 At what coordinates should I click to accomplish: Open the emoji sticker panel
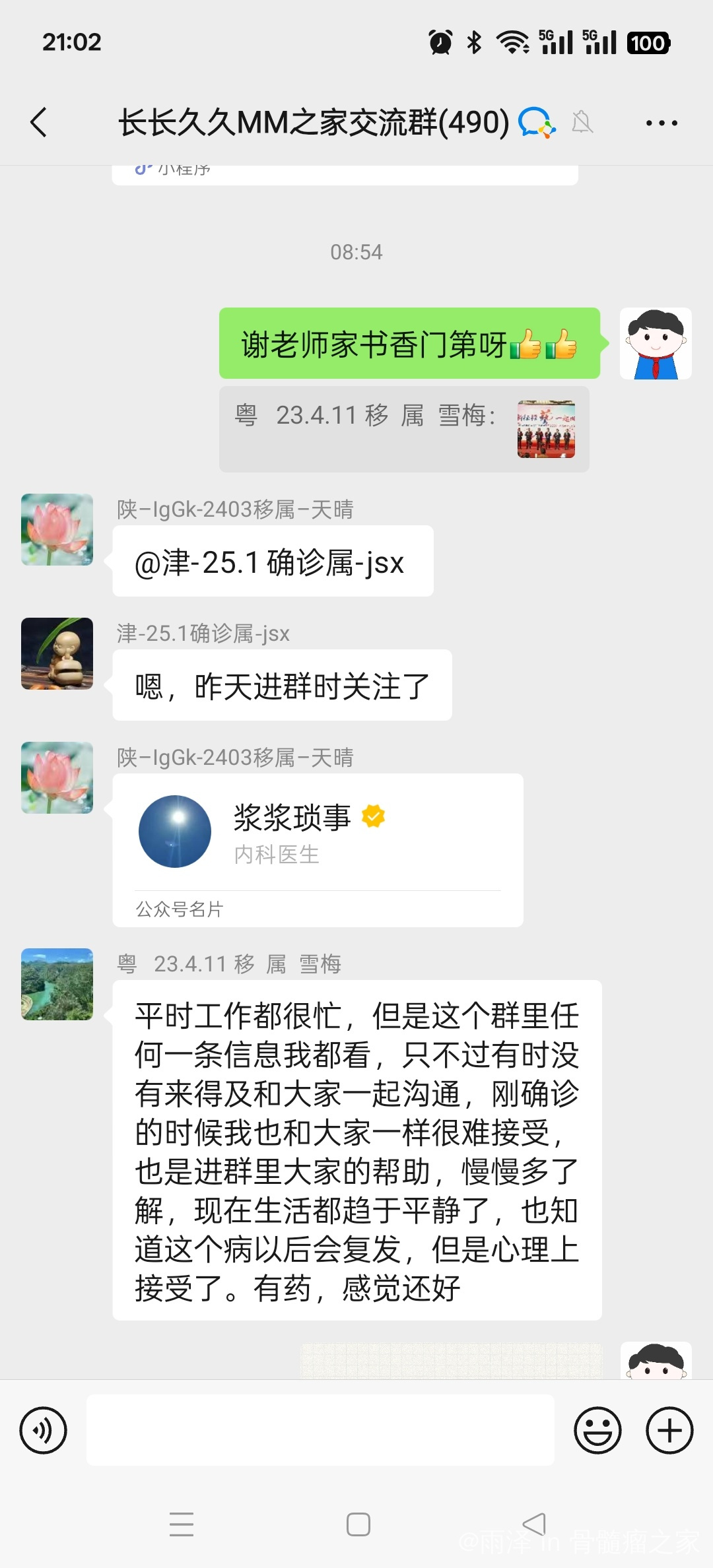[597, 1430]
